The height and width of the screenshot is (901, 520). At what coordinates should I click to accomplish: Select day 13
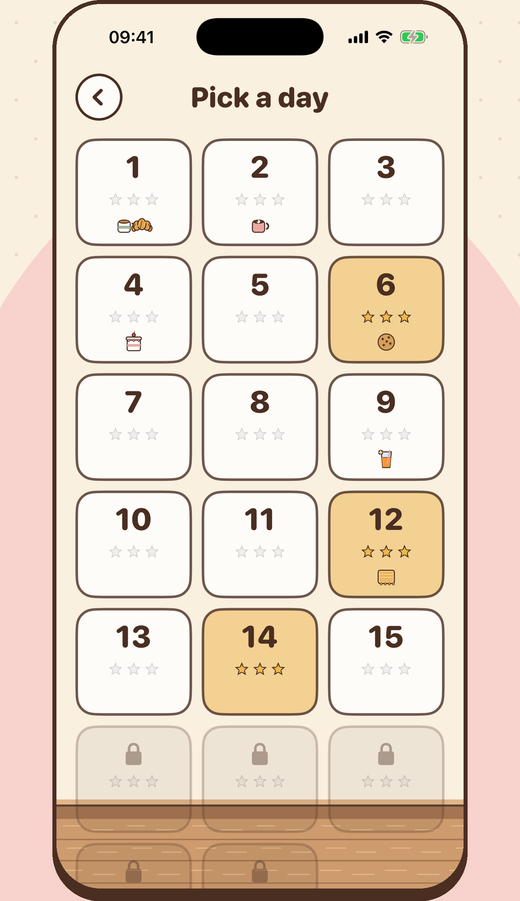(x=133, y=662)
